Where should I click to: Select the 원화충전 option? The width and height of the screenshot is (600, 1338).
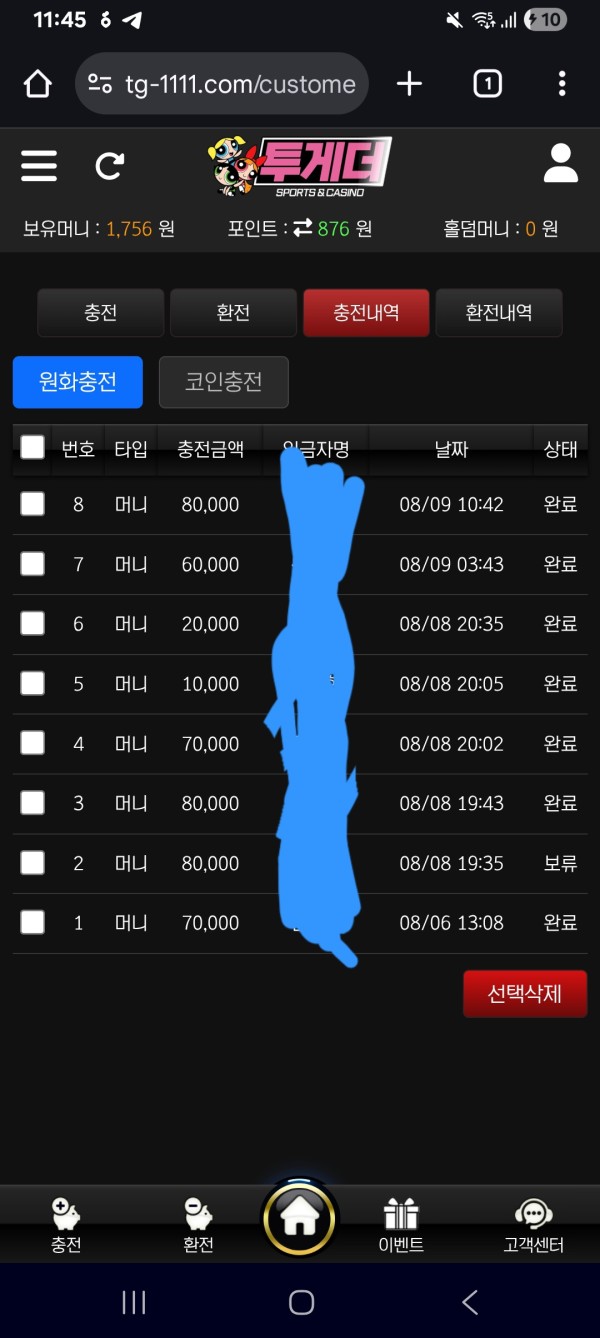[78, 382]
